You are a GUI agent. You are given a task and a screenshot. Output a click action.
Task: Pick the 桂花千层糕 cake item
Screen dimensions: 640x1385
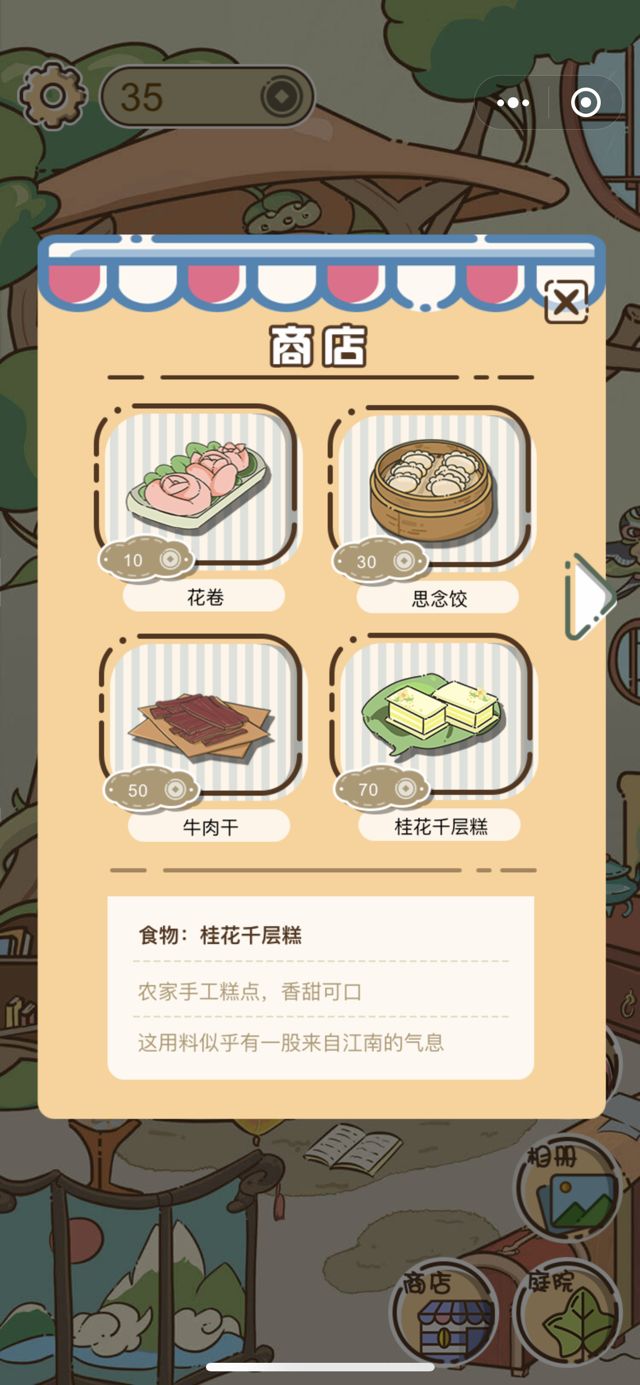click(x=432, y=717)
